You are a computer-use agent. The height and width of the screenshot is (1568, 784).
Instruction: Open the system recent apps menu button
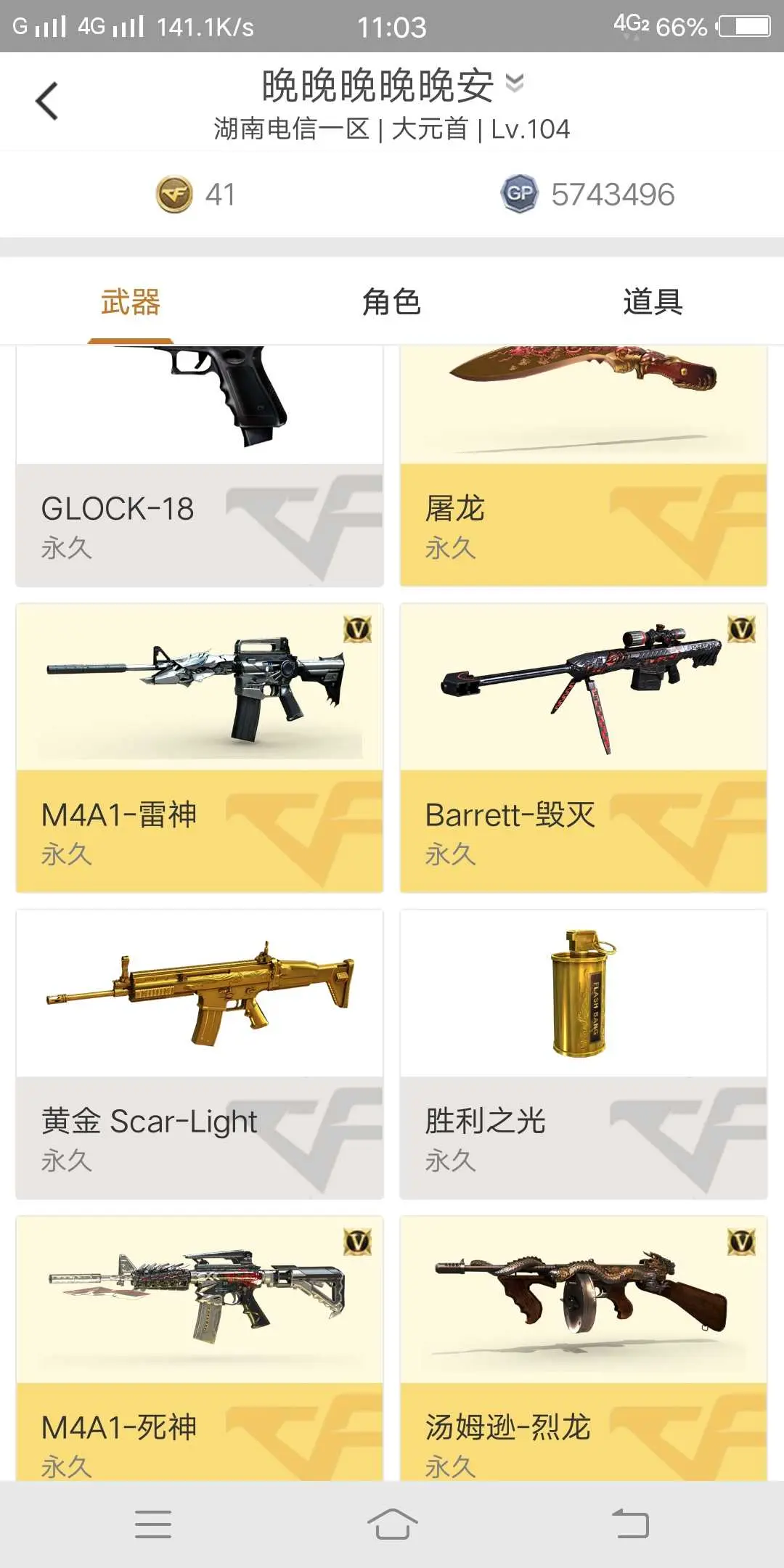tap(153, 1524)
